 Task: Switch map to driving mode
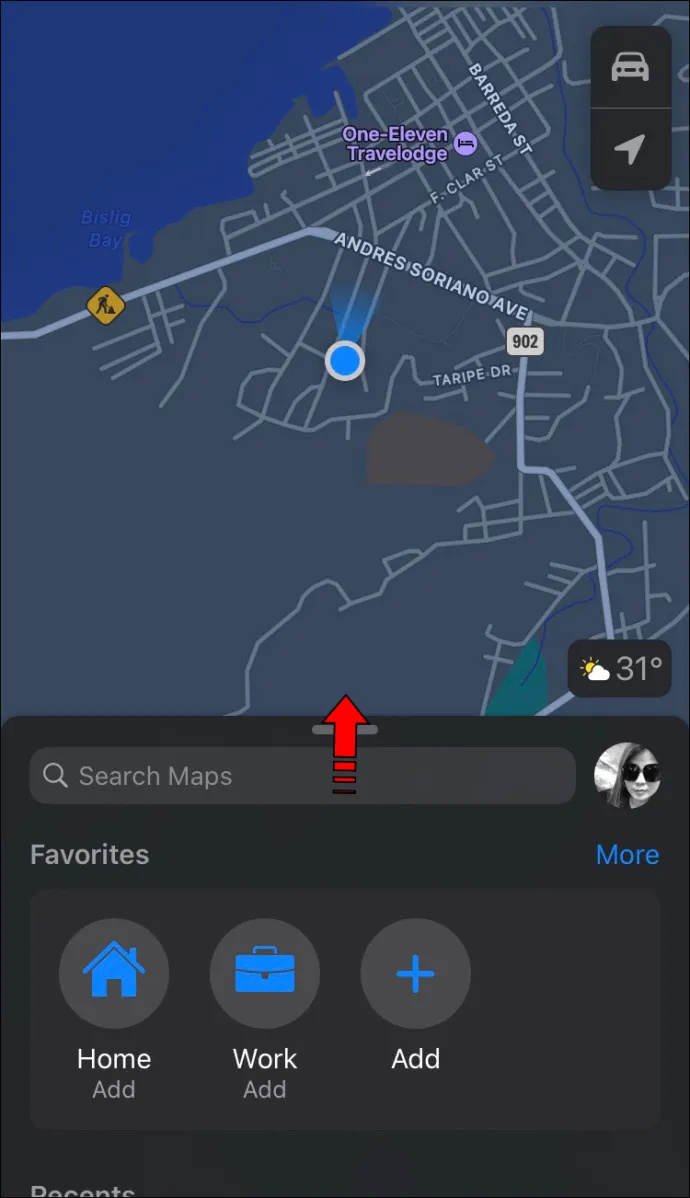coord(630,67)
